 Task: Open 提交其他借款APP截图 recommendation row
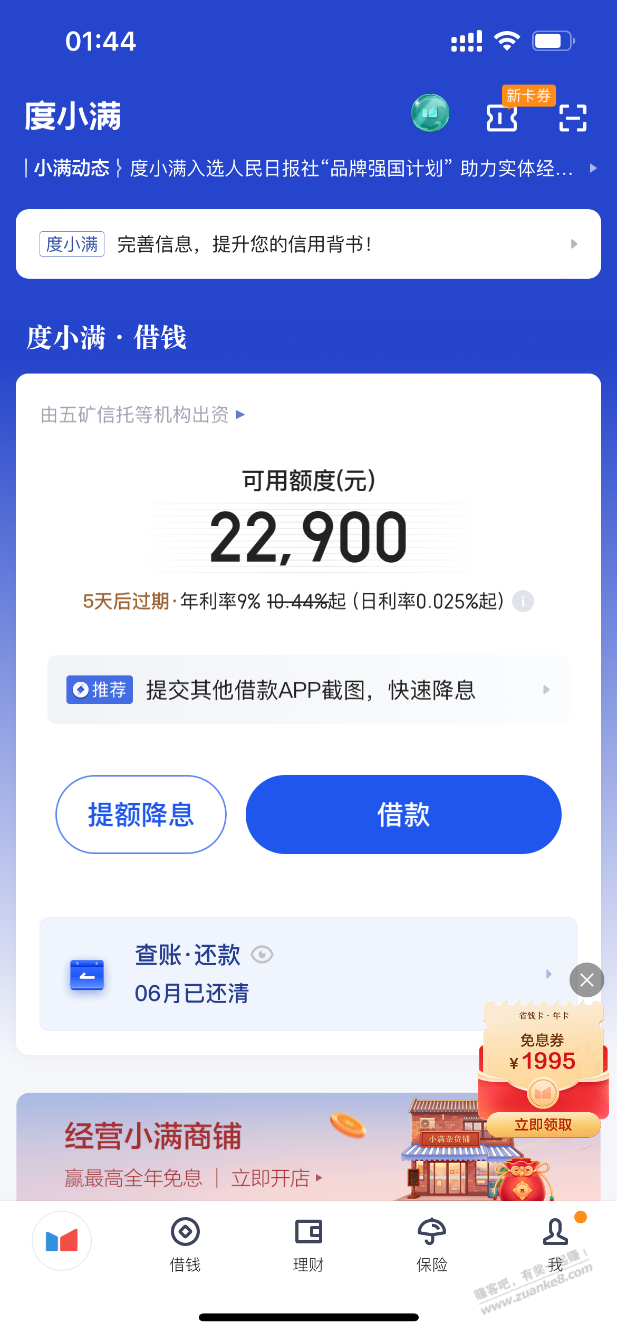308,690
